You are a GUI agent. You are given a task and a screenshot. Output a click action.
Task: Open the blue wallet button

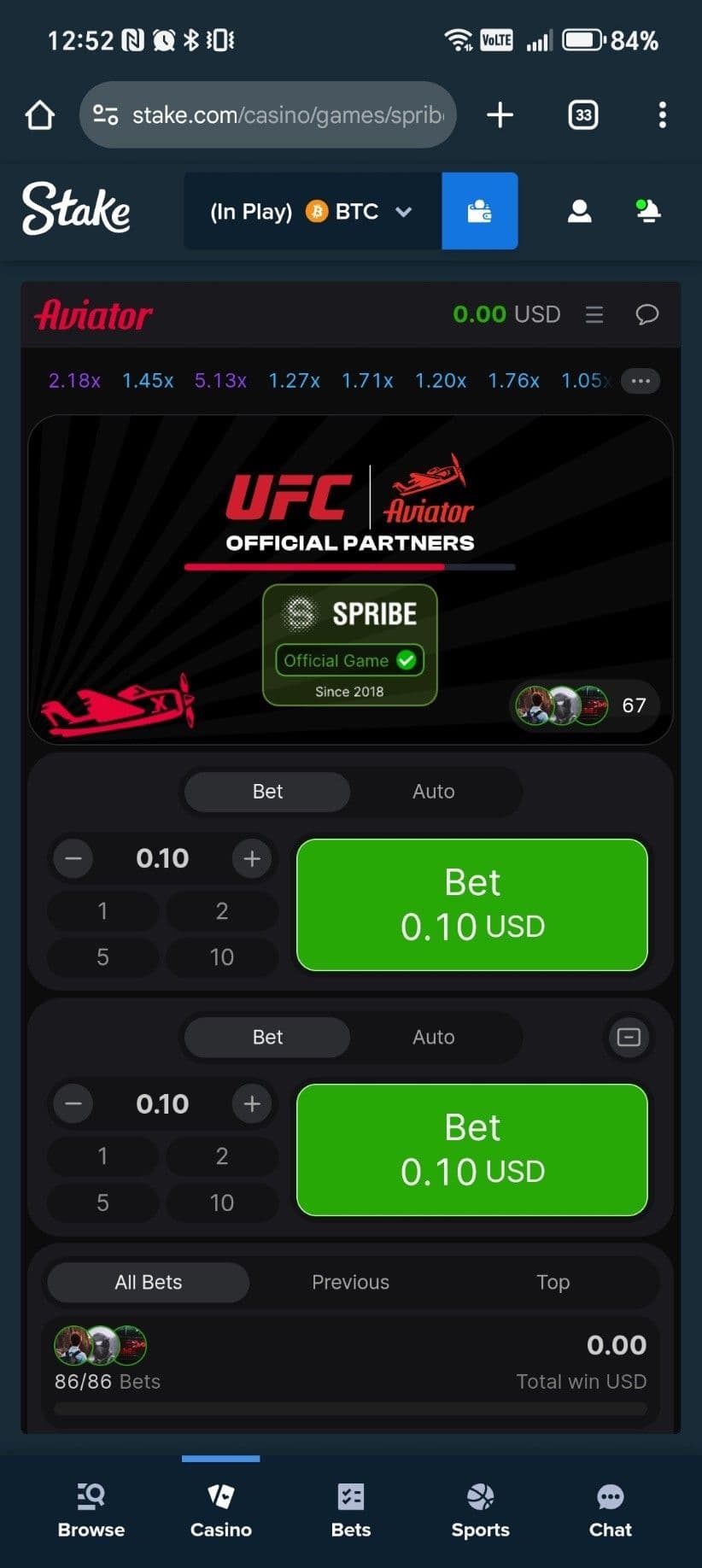click(479, 211)
